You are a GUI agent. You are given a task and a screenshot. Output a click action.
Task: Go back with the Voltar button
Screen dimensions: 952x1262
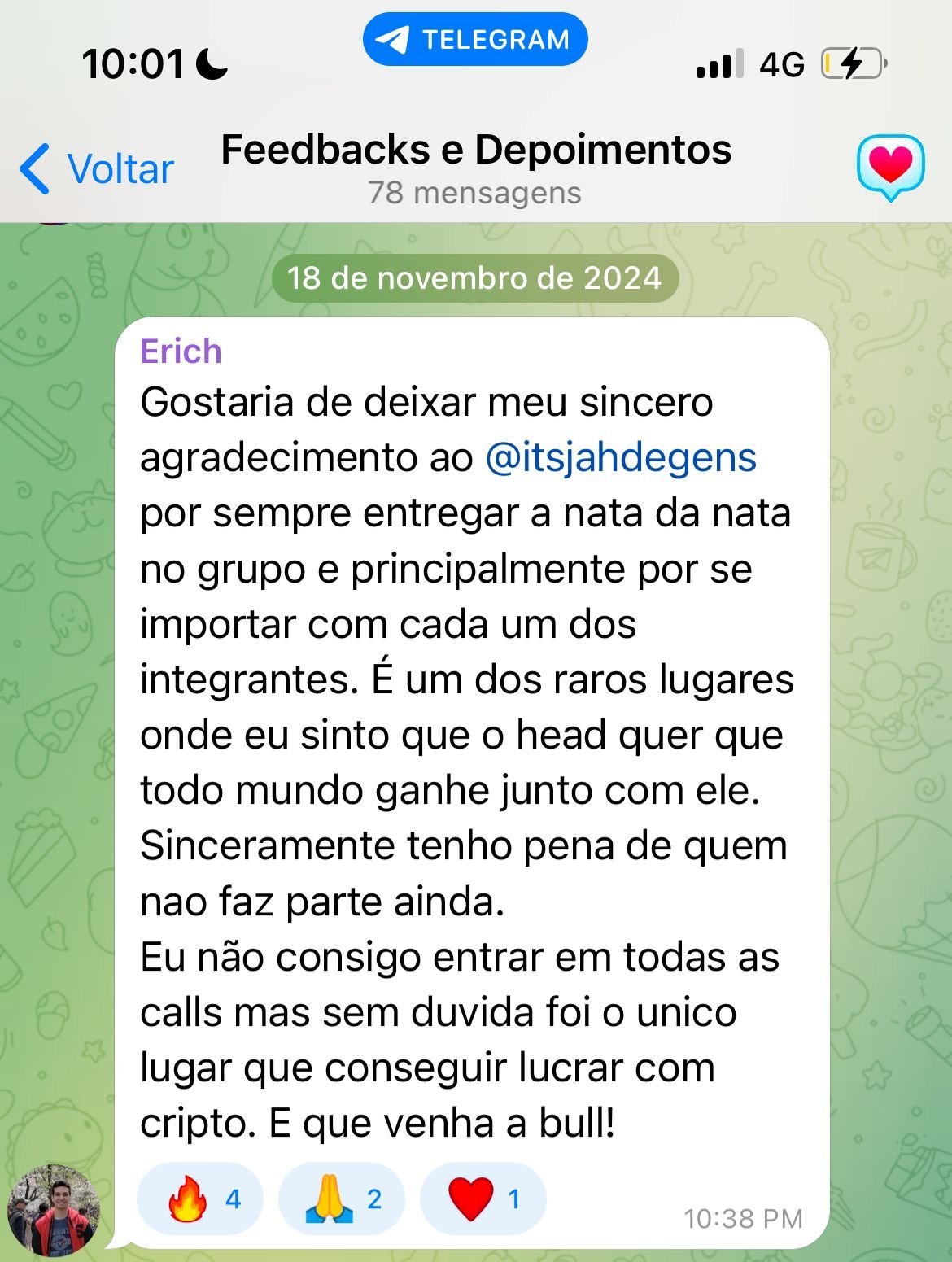point(98,169)
